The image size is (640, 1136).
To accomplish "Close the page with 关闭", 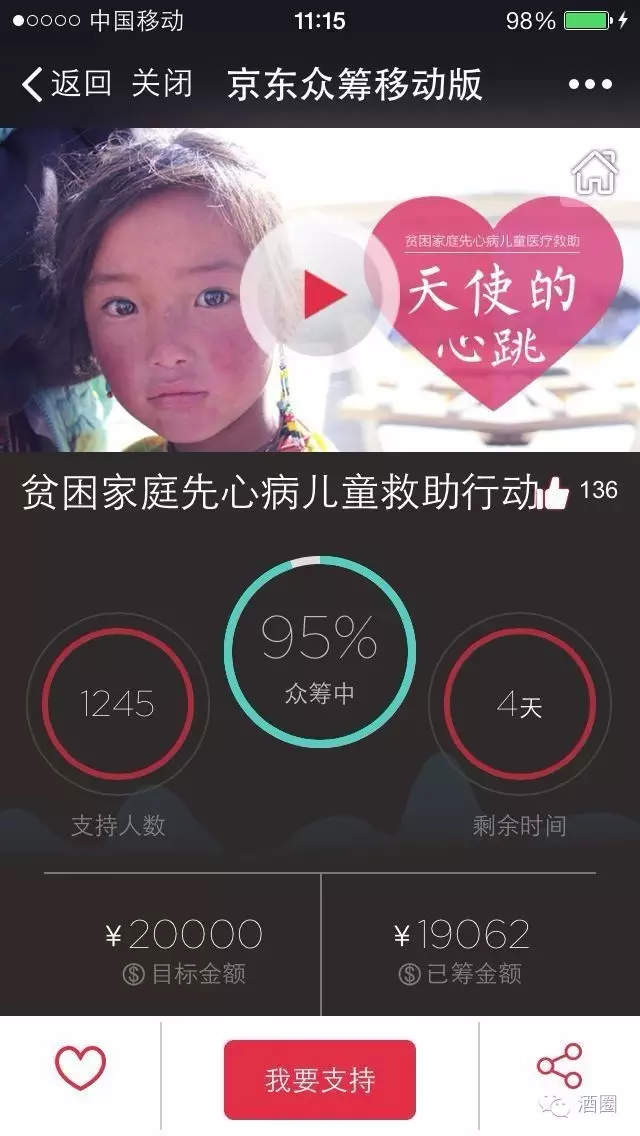I will coord(161,83).
